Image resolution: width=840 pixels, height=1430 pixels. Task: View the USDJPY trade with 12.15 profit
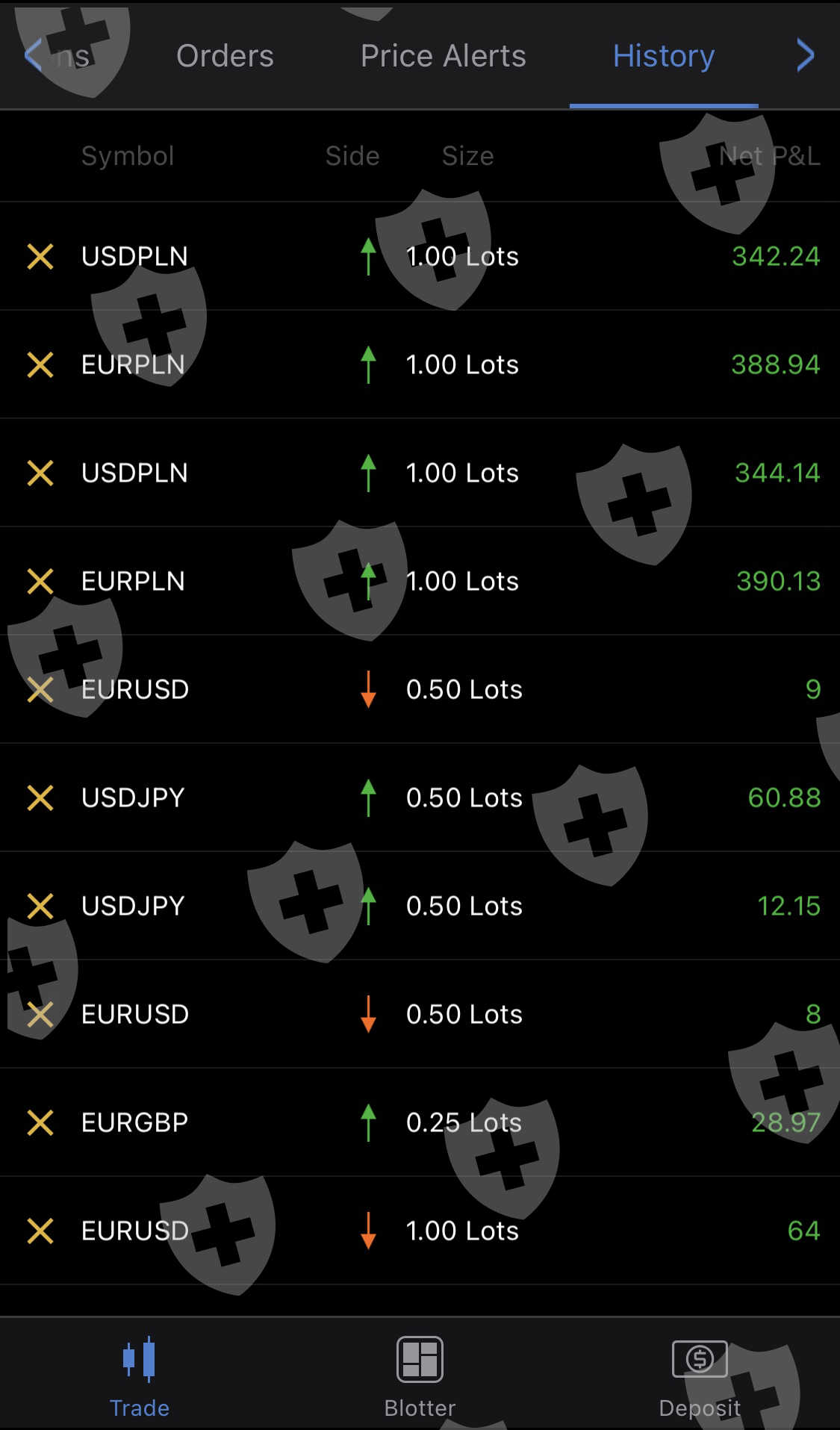(420, 906)
